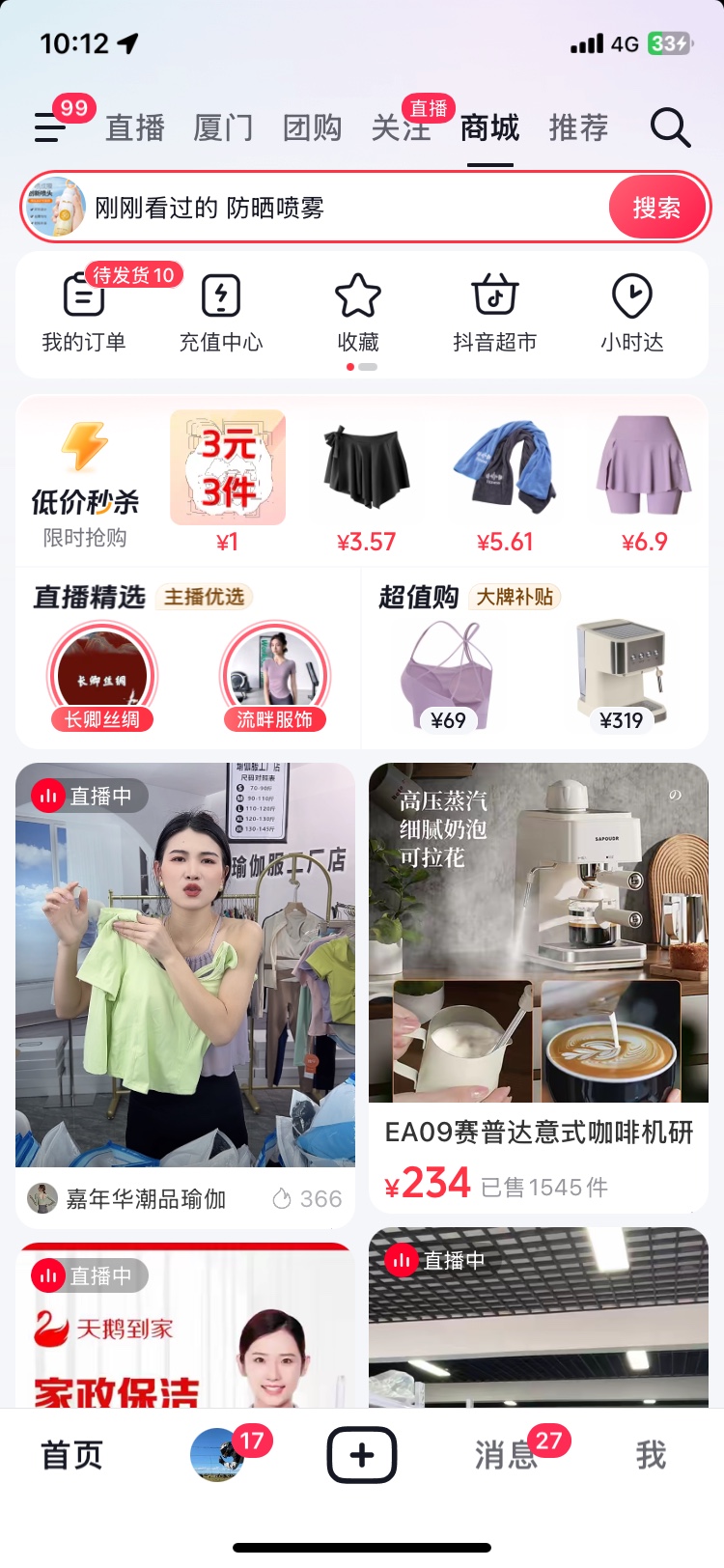Open the EA09赛普达意式咖啡机 product card
724x1568 pixels.
tap(539, 987)
